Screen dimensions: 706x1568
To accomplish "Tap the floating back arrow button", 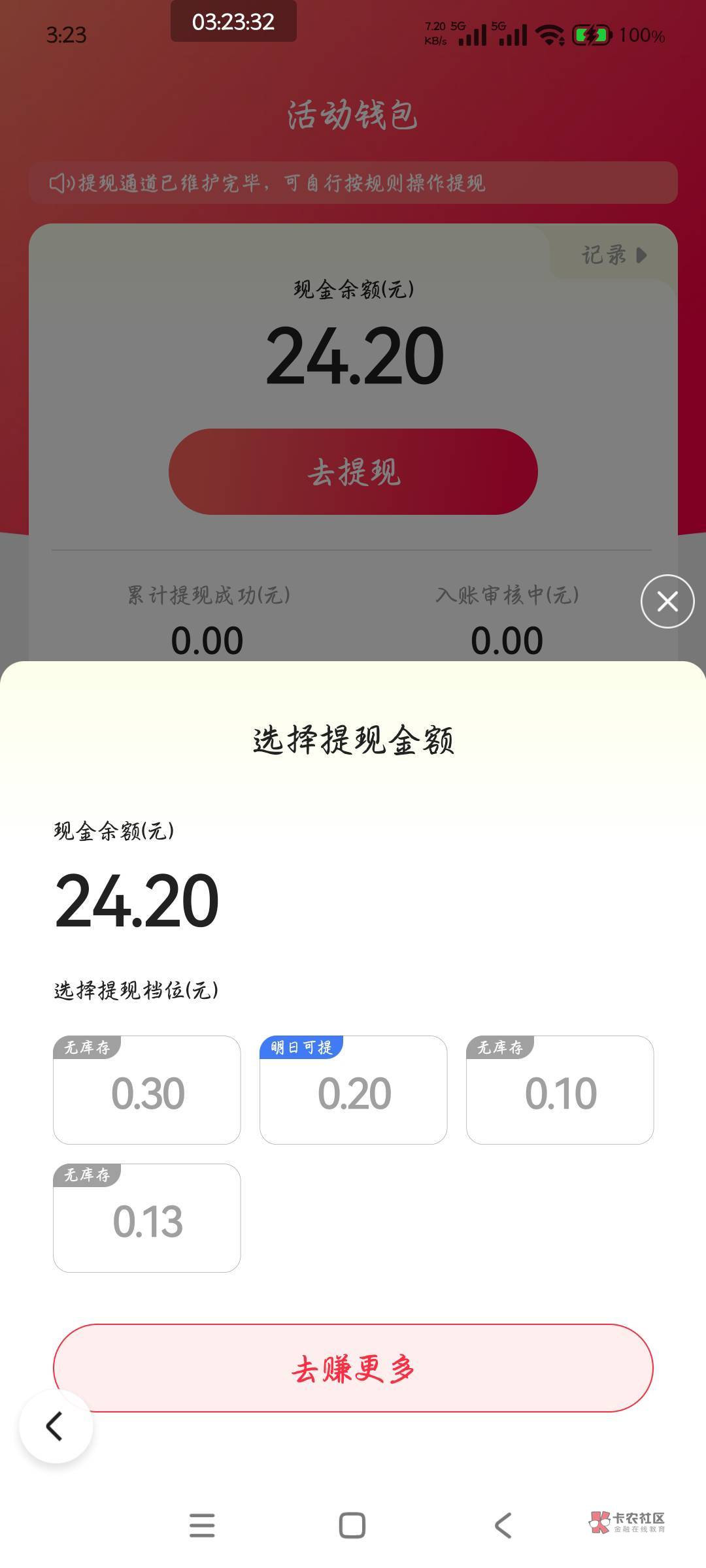I will coord(56,1426).
